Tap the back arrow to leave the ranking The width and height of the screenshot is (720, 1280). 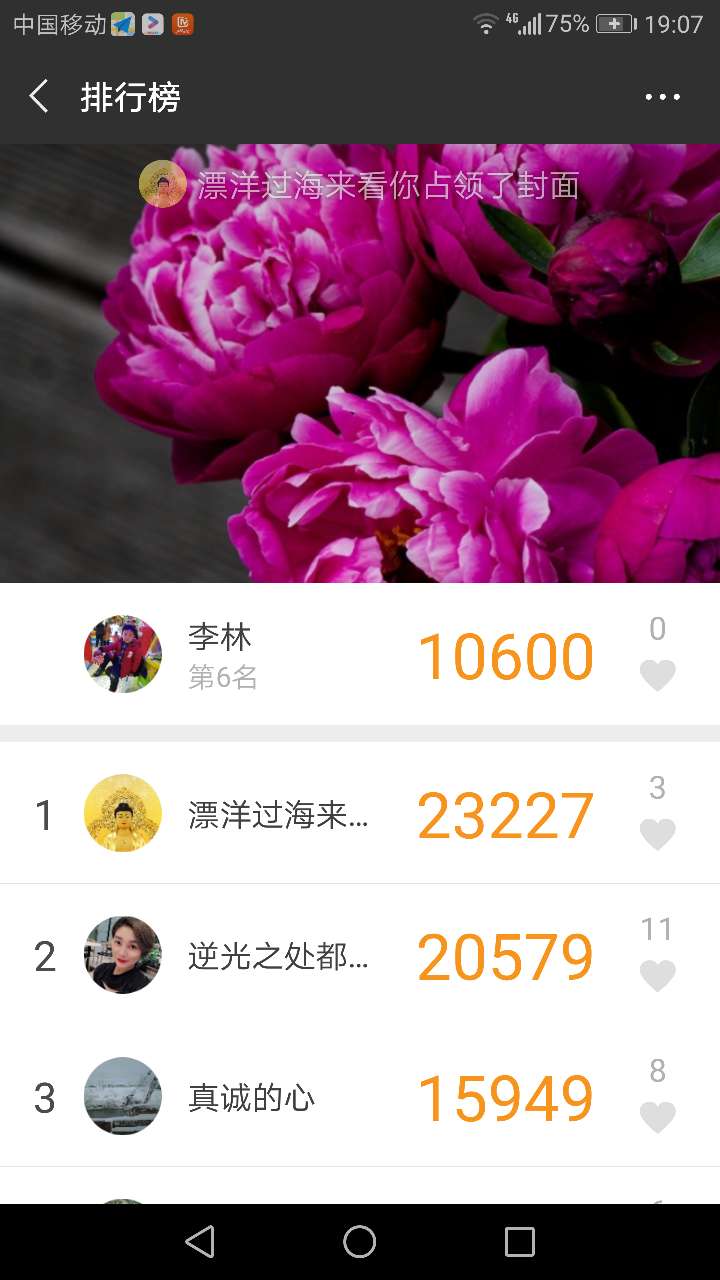click(x=38, y=96)
